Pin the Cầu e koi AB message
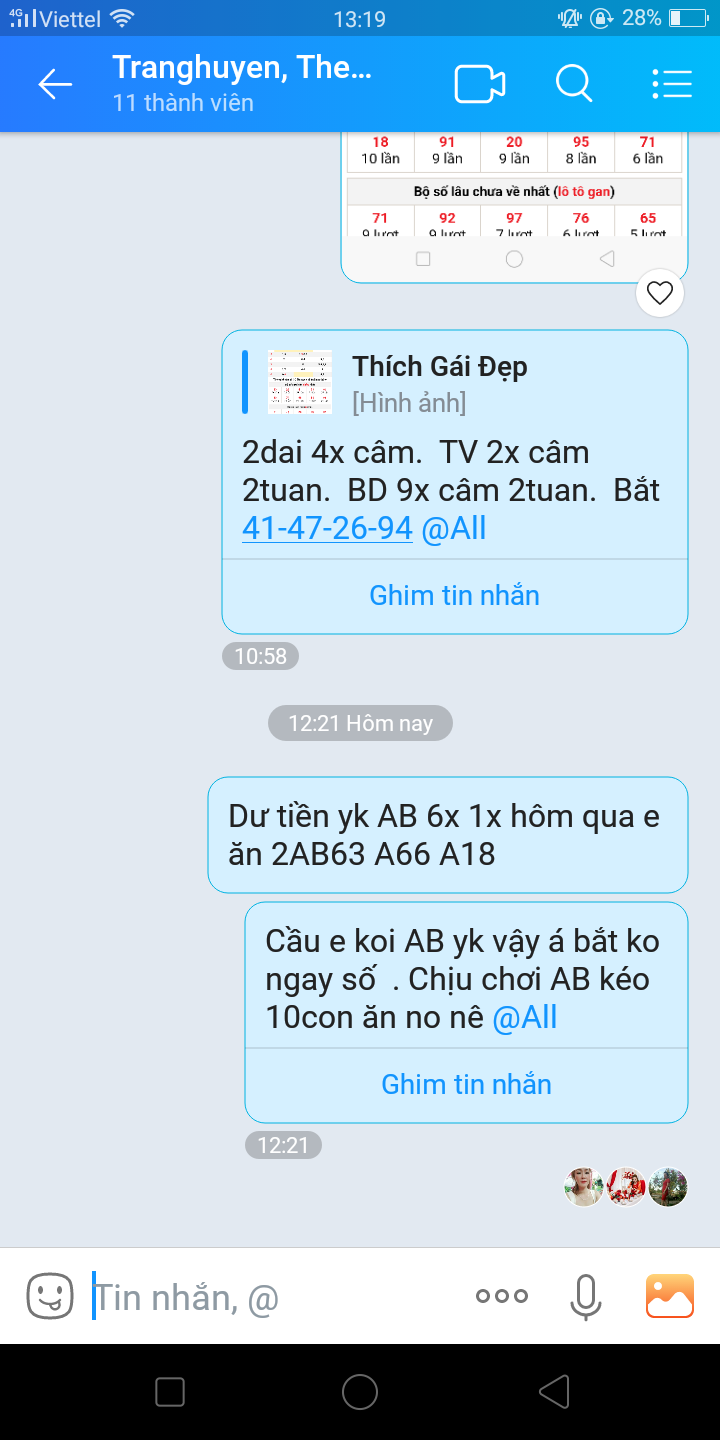The image size is (720, 1440). point(466,1085)
